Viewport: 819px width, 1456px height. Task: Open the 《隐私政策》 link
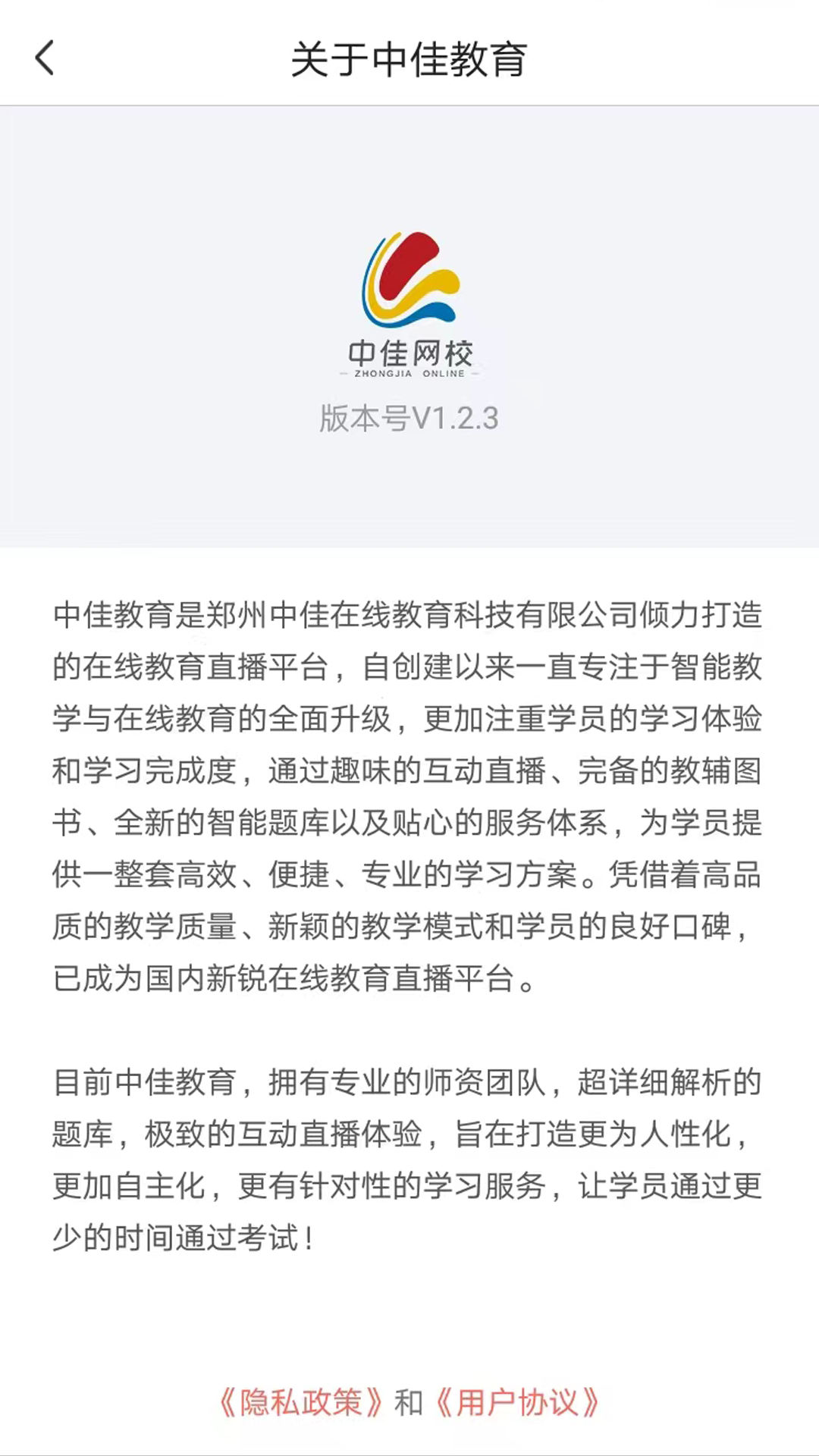click(301, 1402)
